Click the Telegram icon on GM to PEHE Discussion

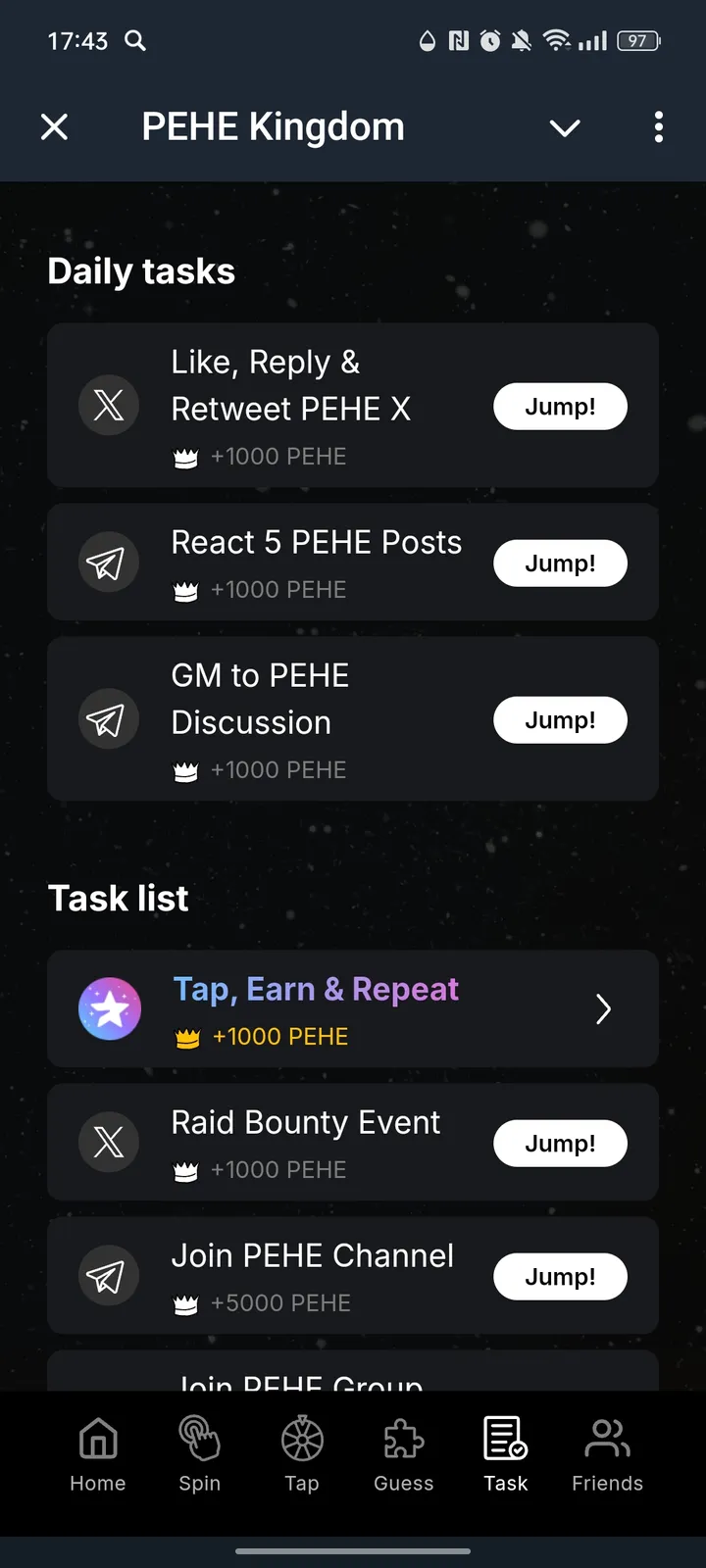109,718
